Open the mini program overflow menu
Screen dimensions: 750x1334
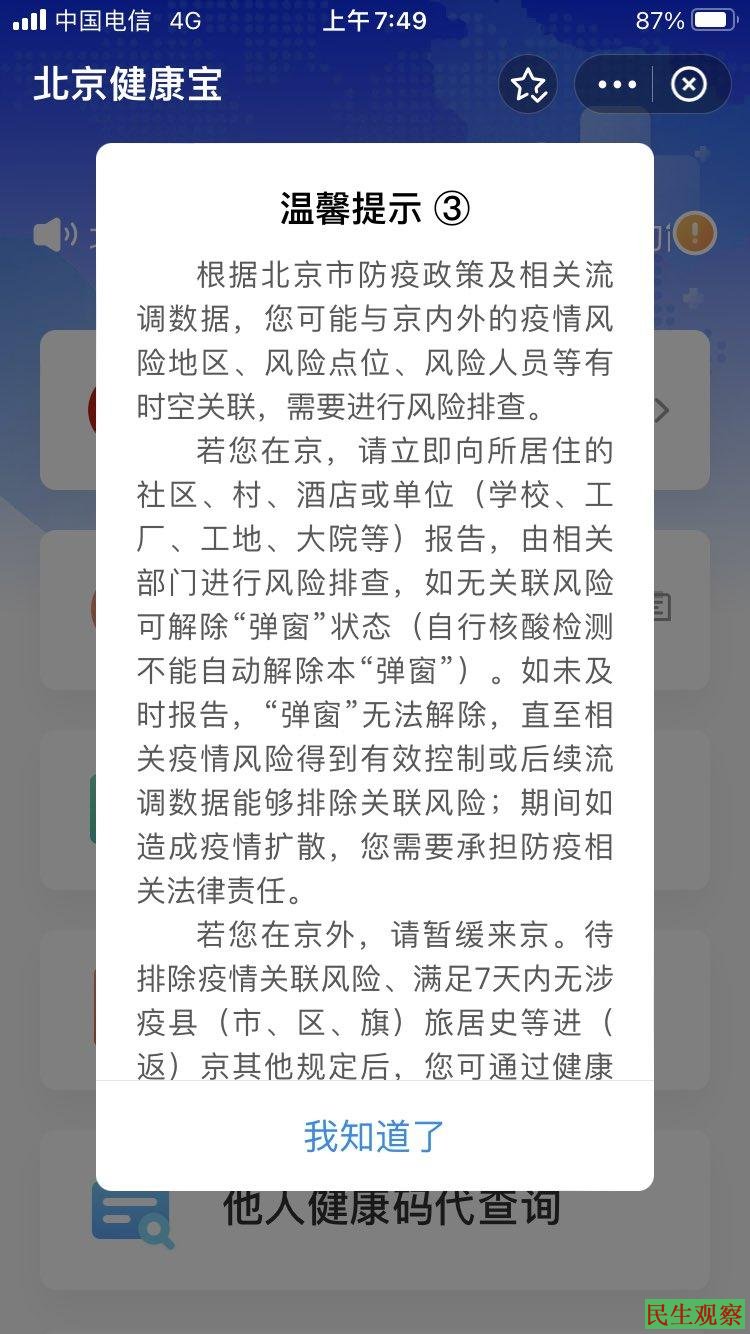coord(616,85)
